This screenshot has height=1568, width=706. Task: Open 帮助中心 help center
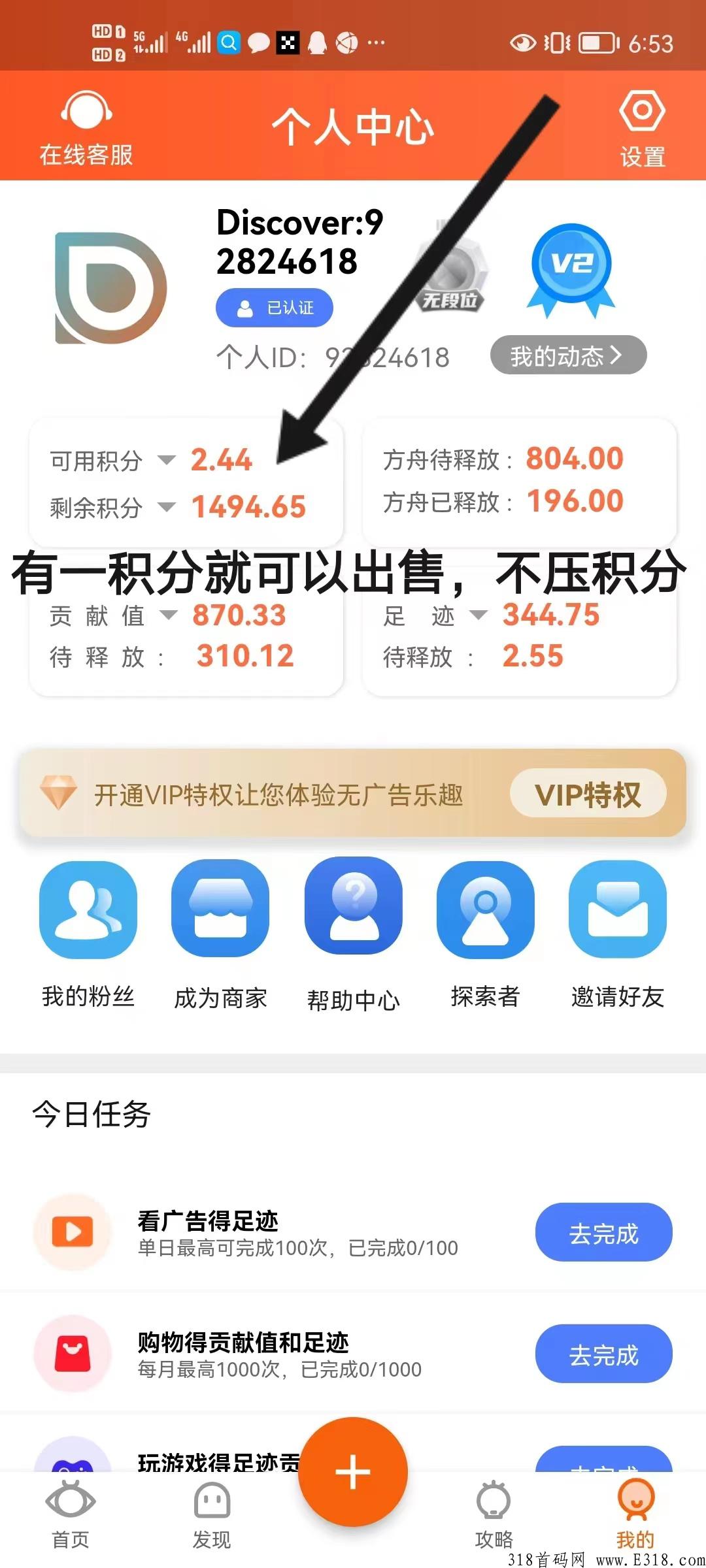pyautogui.click(x=353, y=936)
